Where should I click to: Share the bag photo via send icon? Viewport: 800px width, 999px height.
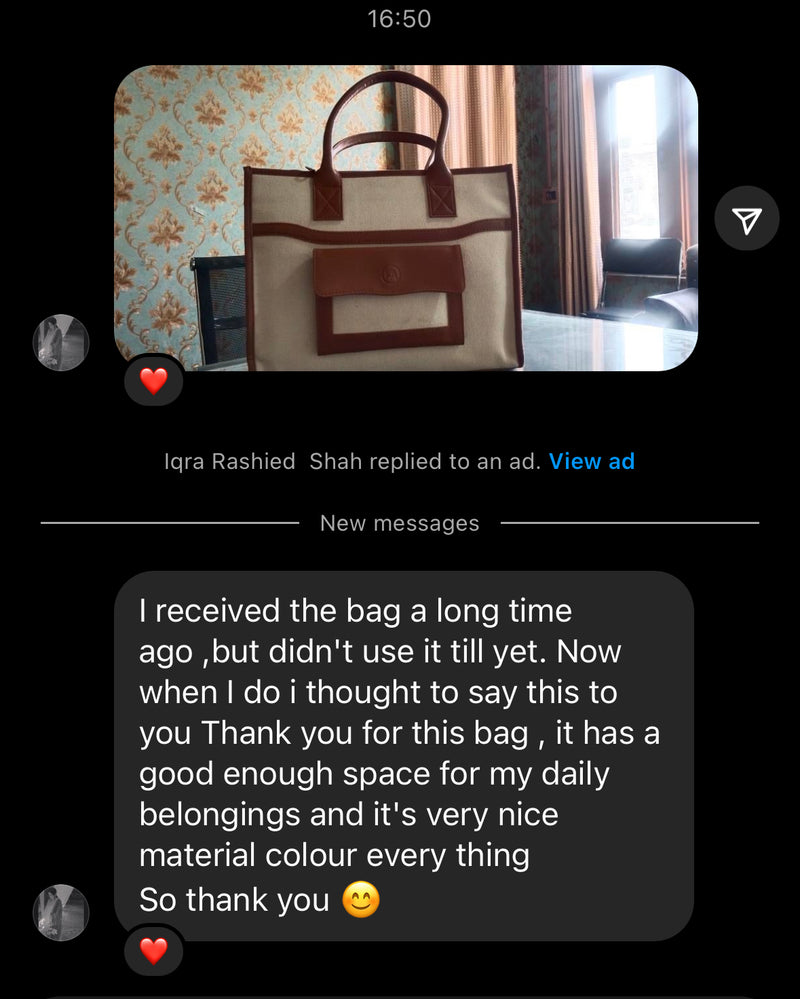coord(746,218)
